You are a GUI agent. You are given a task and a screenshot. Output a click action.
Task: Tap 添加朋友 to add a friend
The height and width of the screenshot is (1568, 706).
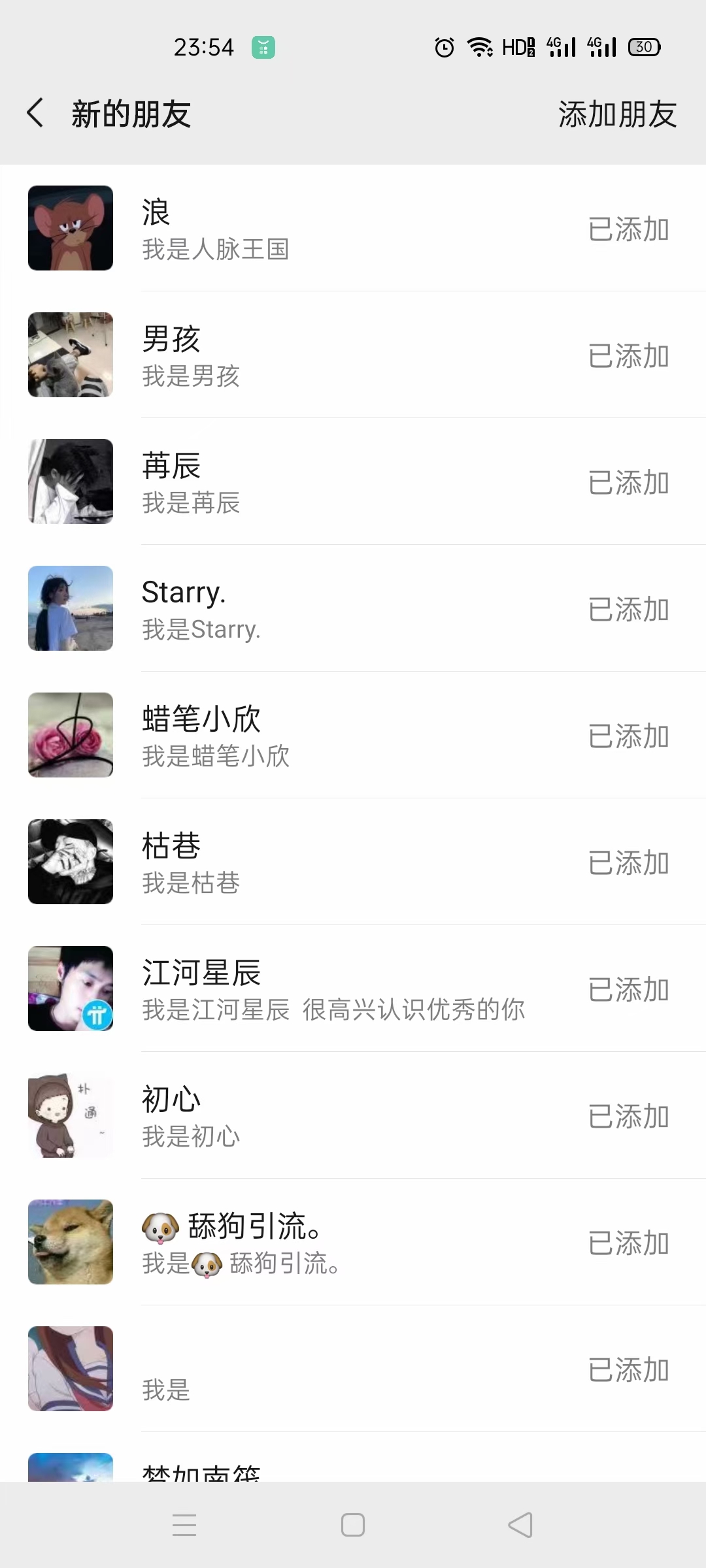coord(617,114)
